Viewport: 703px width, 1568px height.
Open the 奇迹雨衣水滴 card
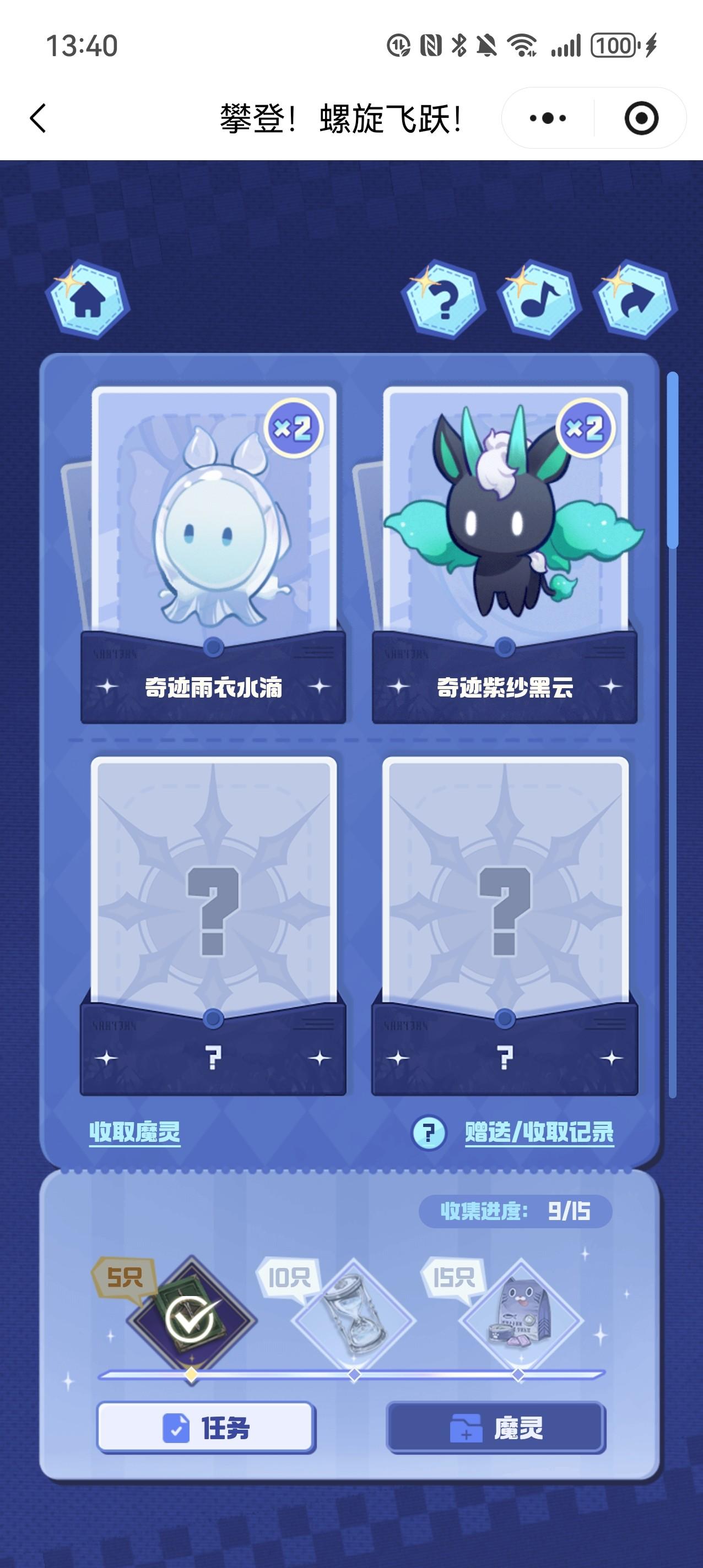pyautogui.click(x=213, y=548)
